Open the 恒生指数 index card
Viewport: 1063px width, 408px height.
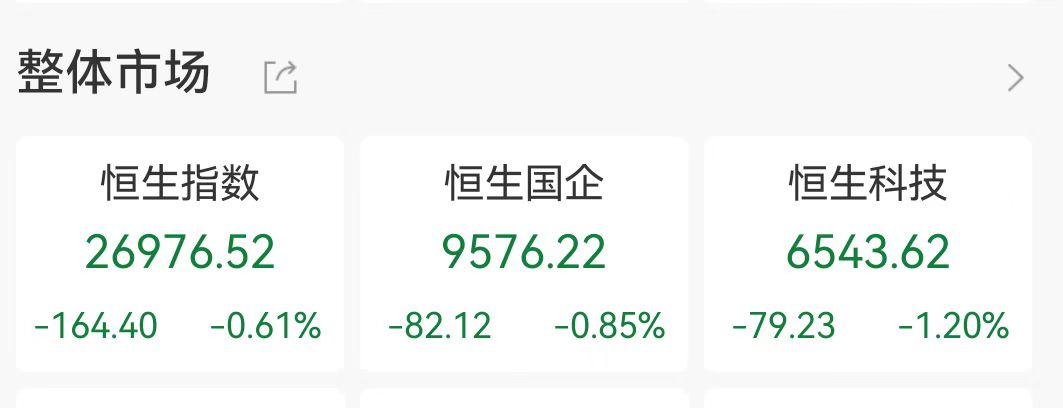point(180,254)
